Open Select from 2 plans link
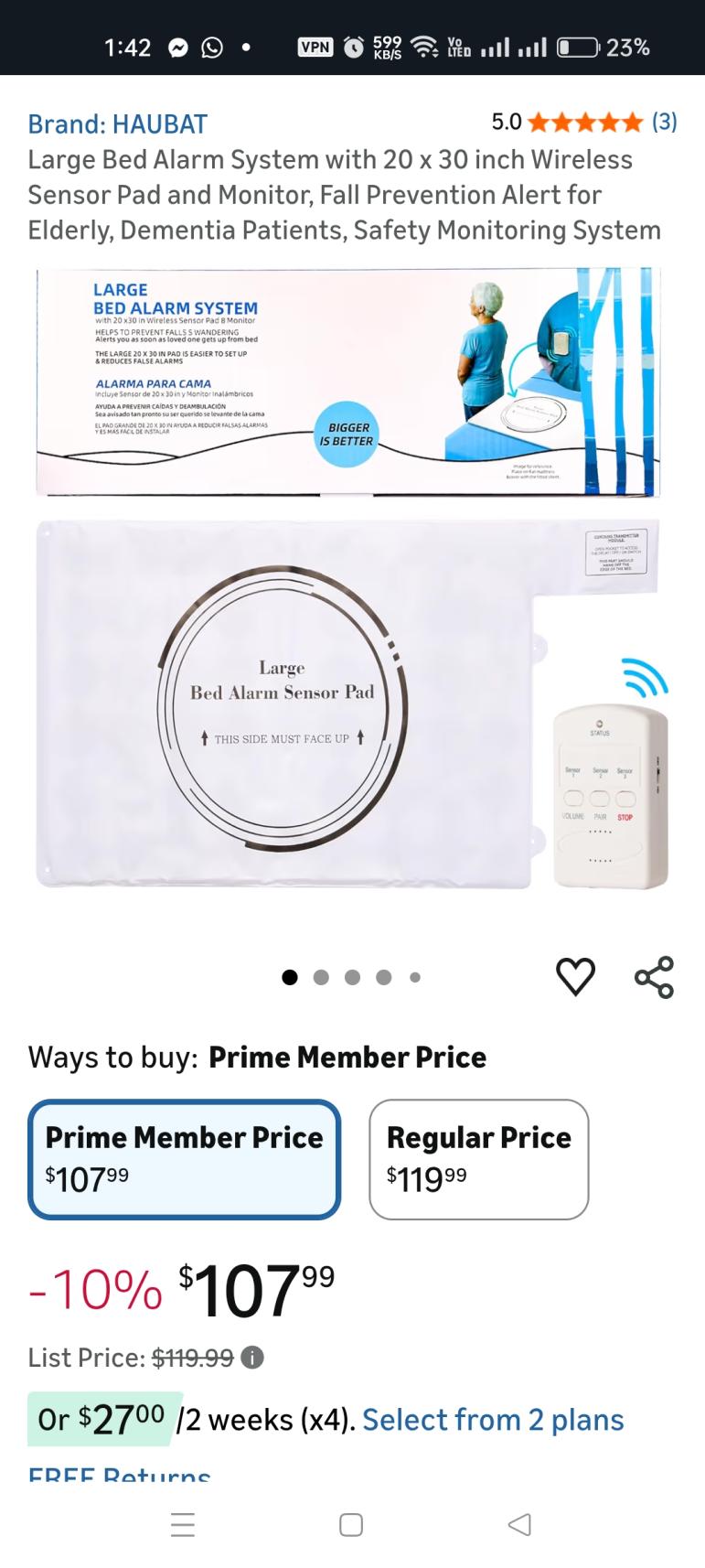This screenshot has height=1568, width=705. [493, 1420]
